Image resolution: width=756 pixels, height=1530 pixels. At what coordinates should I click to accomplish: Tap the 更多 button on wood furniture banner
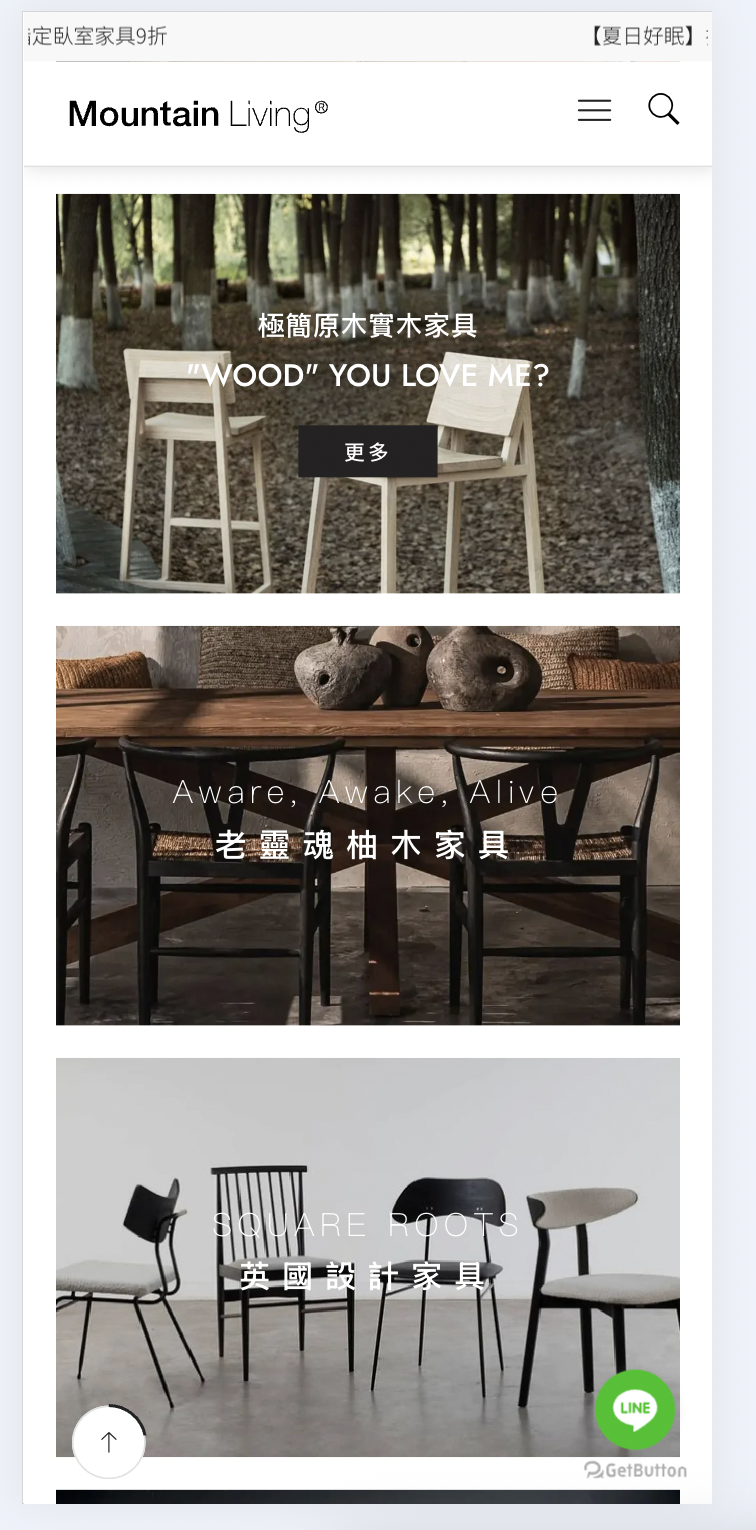tap(367, 452)
